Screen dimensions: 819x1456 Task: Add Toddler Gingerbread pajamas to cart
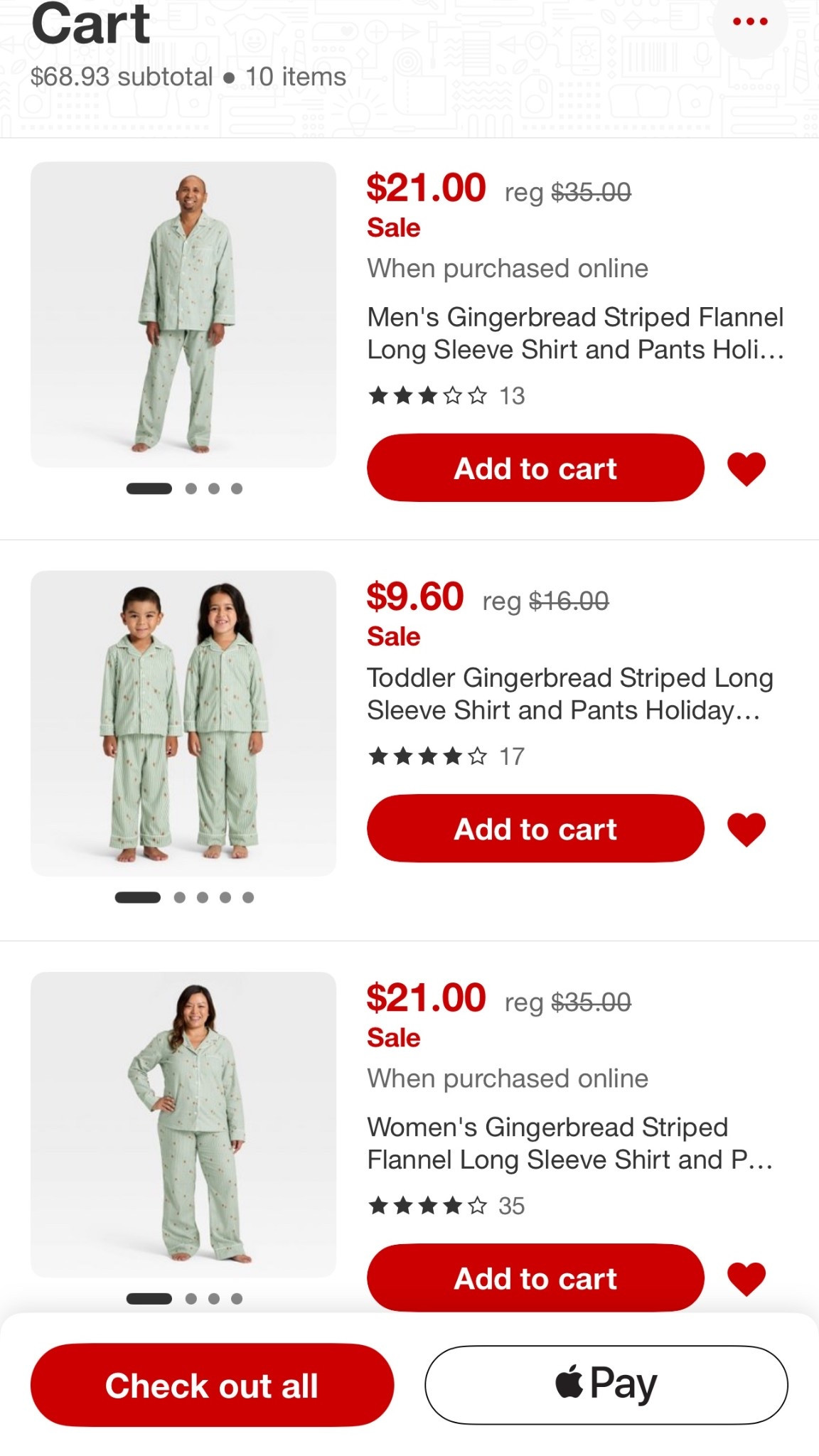click(x=535, y=829)
